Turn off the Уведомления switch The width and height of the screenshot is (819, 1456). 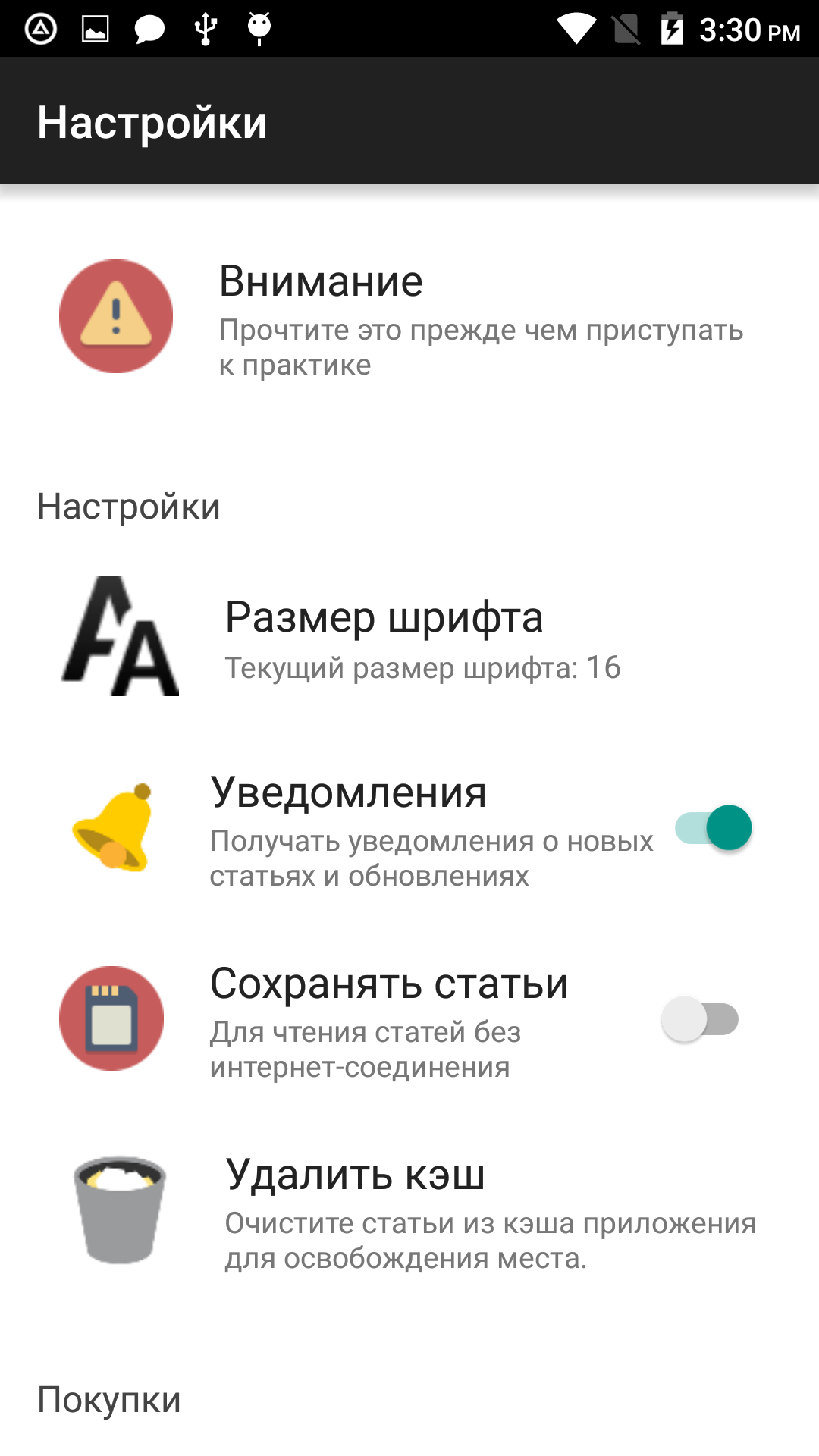tap(713, 828)
